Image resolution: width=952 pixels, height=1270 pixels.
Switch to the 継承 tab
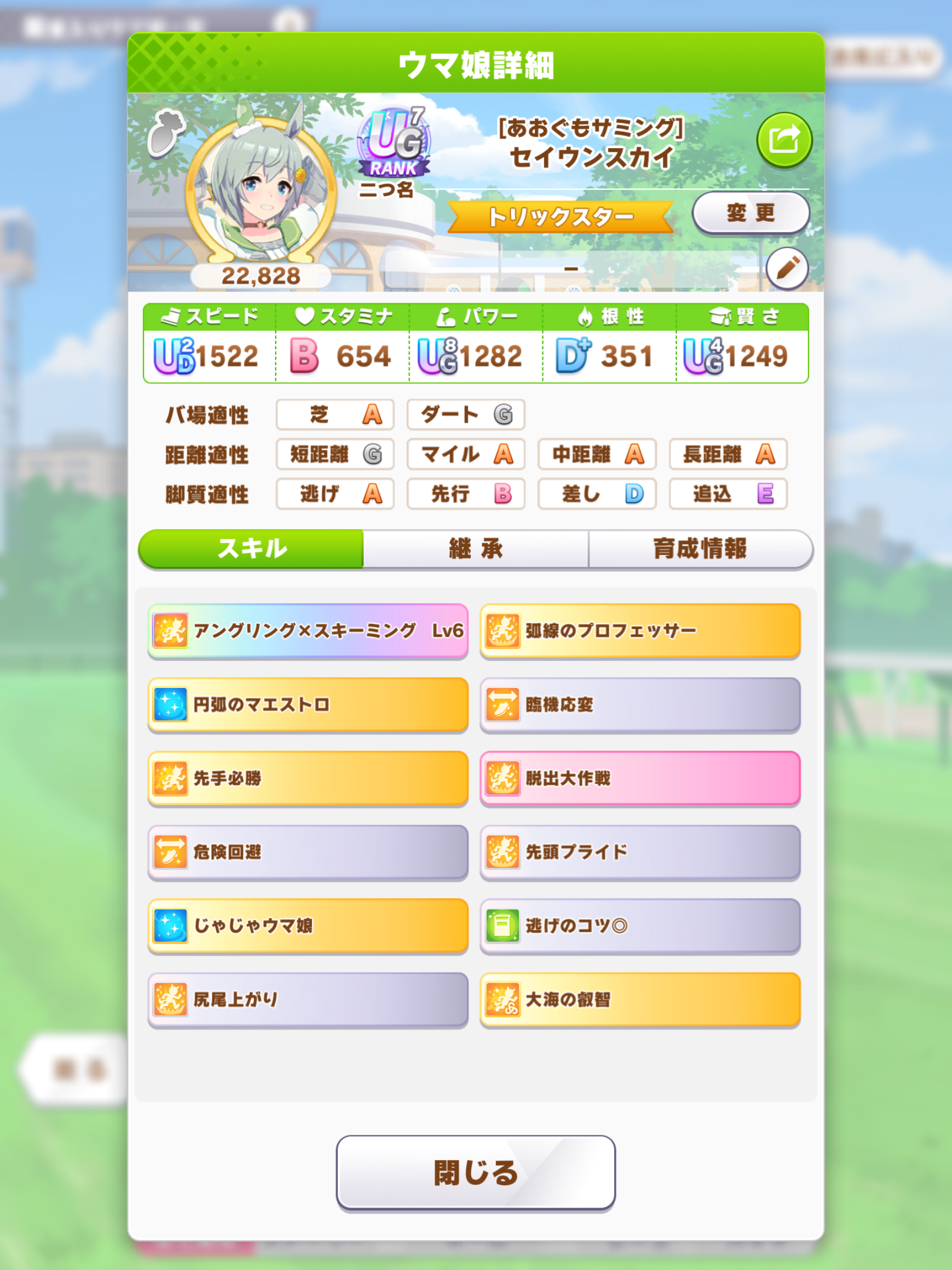click(x=475, y=549)
